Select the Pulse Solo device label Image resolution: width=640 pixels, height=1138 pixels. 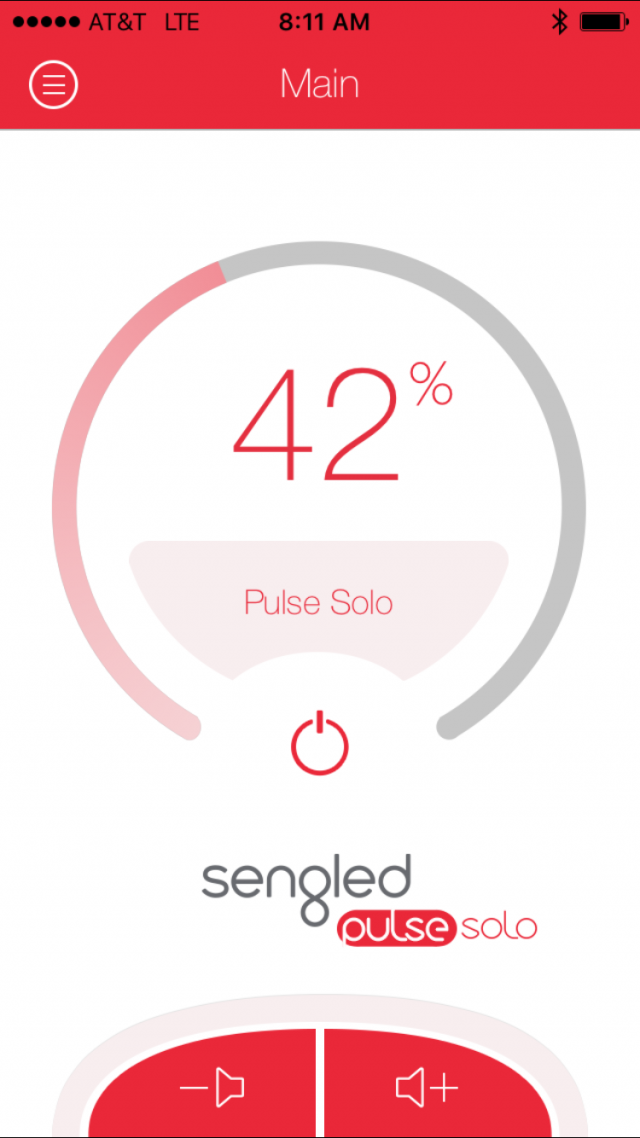point(319,602)
